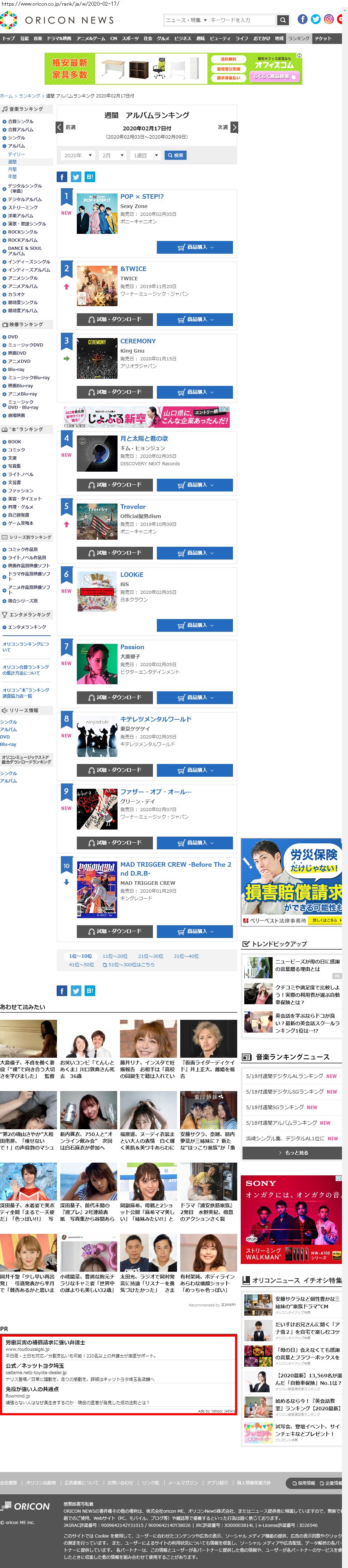Open the 2月 month dropdown
348x1568 pixels.
coord(112,155)
